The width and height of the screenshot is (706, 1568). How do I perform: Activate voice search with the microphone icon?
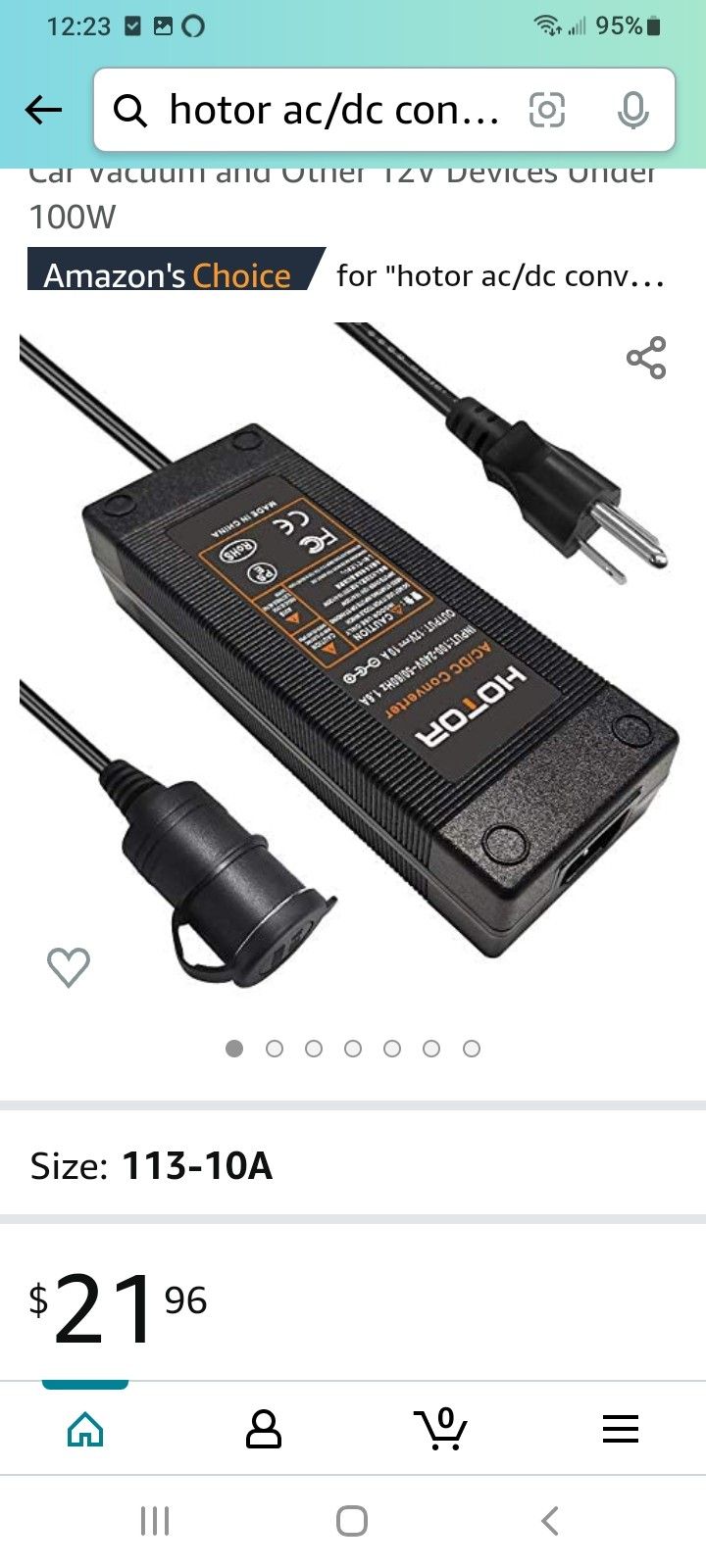click(x=633, y=110)
